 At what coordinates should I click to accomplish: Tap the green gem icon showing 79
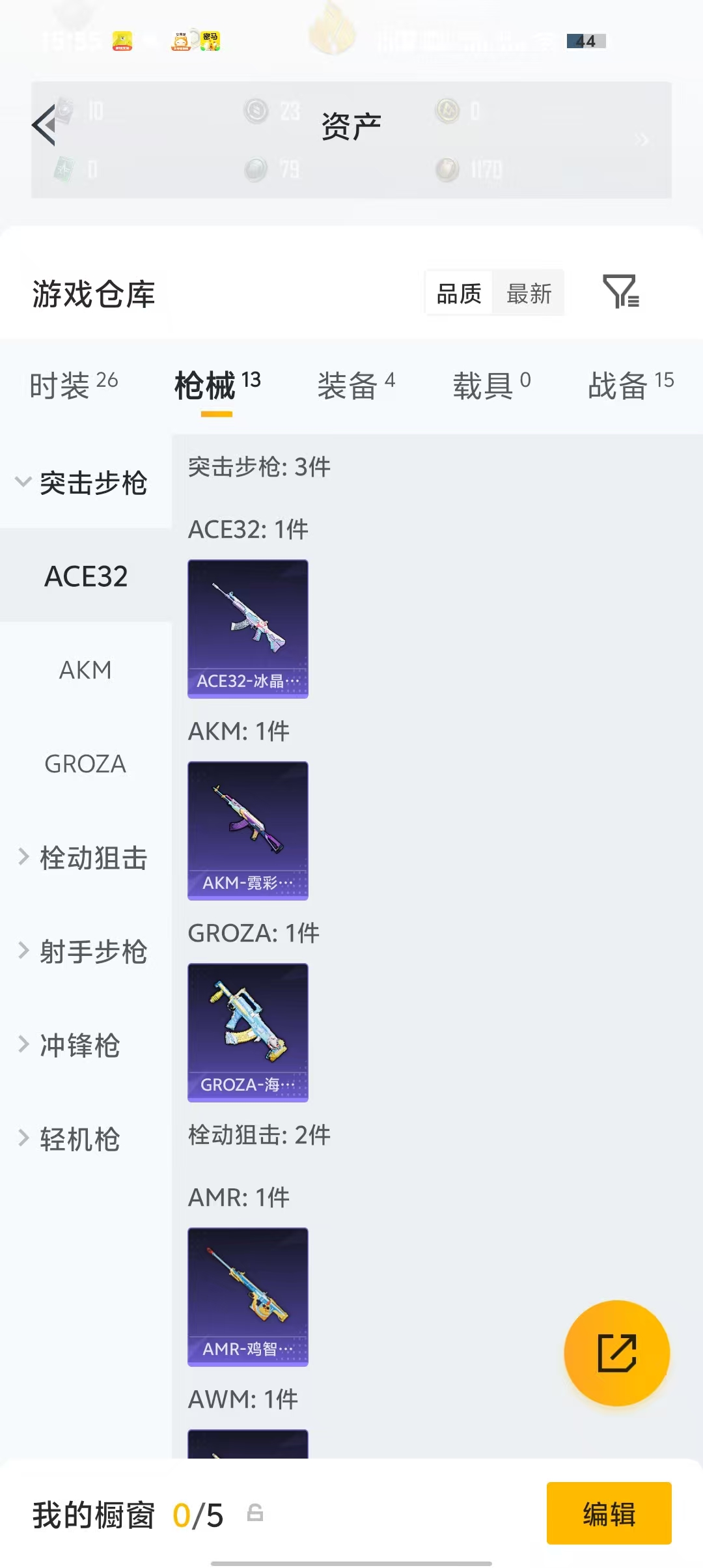255,167
